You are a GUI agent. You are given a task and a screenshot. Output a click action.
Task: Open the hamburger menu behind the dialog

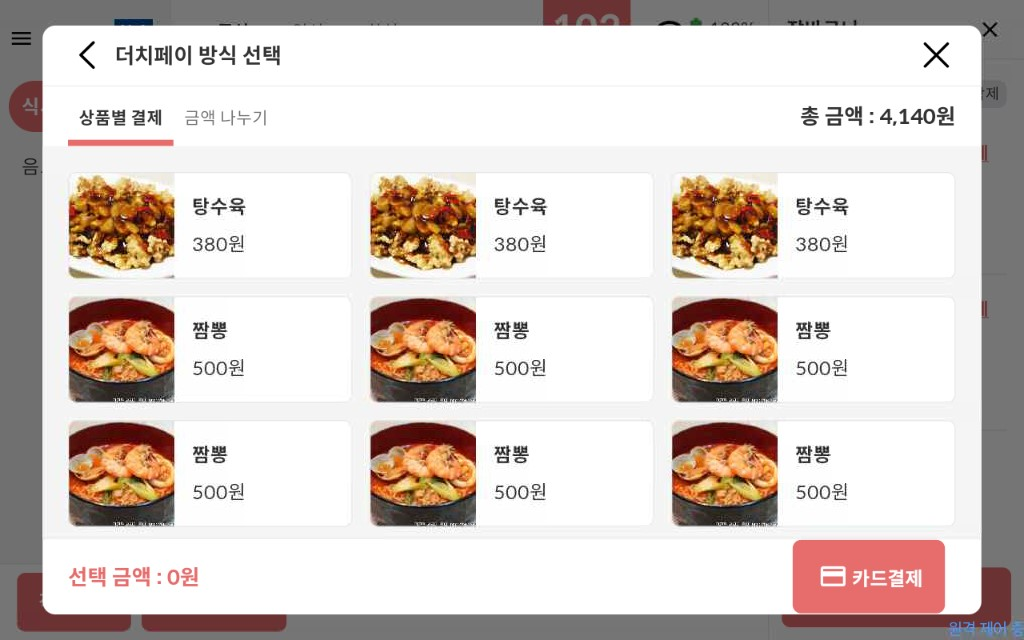[21, 39]
